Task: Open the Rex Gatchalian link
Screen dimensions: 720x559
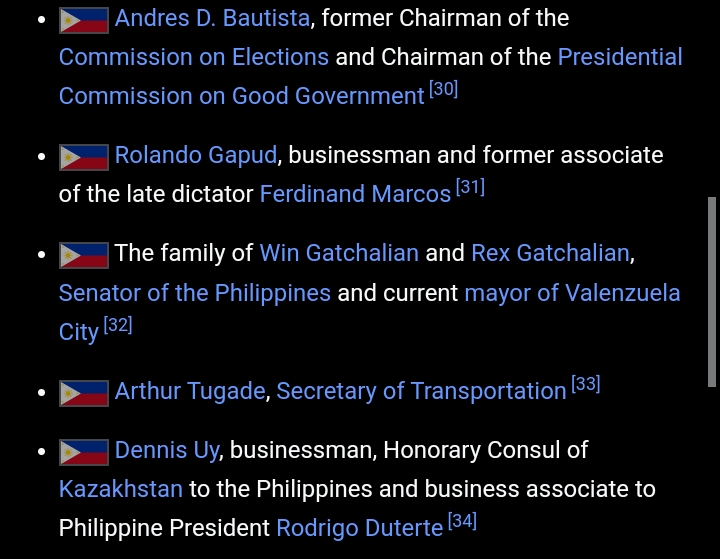Action: (x=551, y=253)
